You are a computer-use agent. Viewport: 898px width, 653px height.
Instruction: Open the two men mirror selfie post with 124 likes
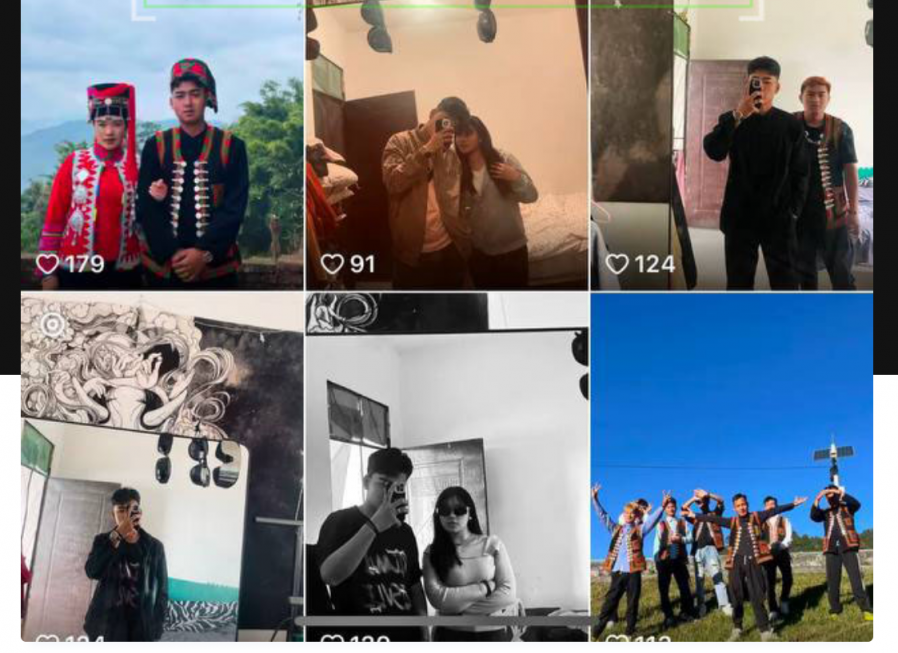point(732,150)
